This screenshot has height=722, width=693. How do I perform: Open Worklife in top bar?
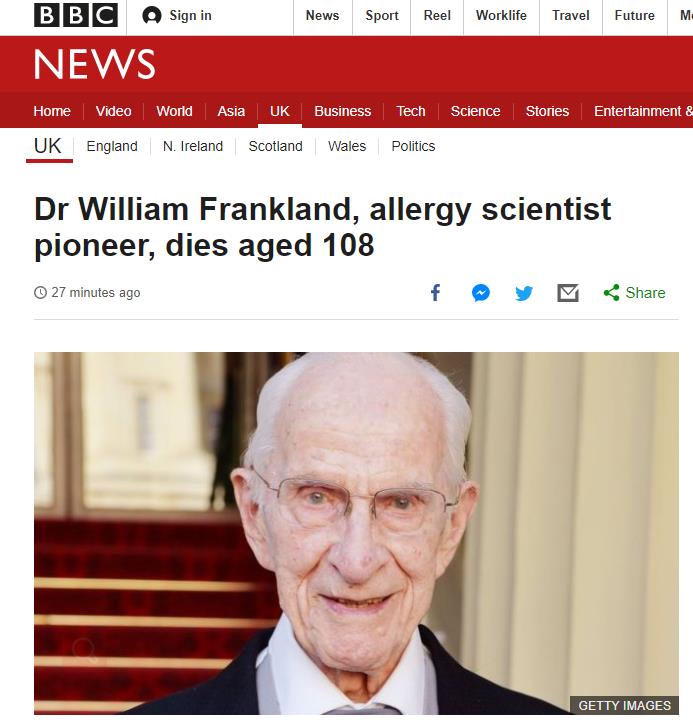click(501, 16)
